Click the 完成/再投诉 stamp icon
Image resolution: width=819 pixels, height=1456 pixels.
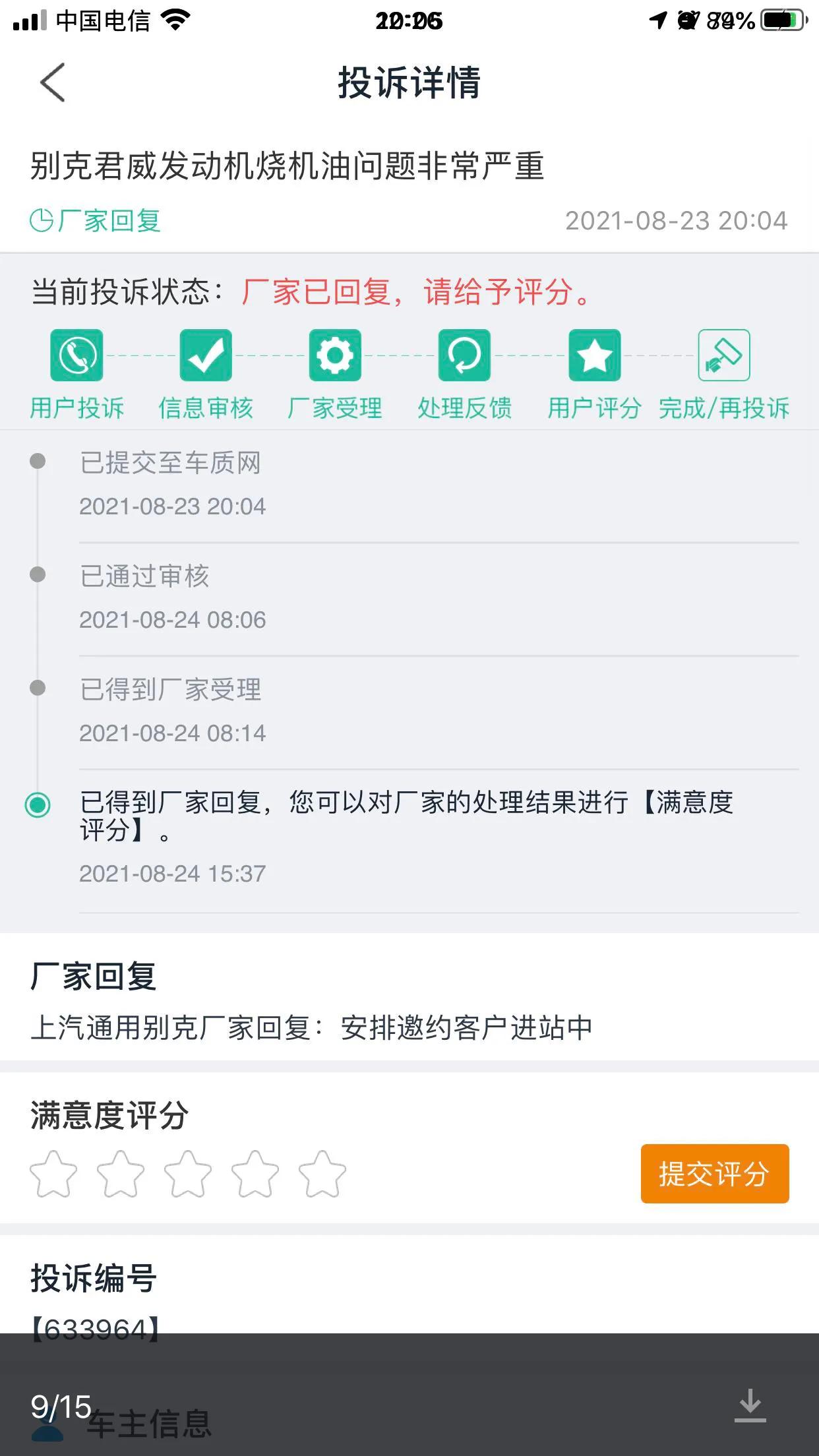tap(723, 355)
